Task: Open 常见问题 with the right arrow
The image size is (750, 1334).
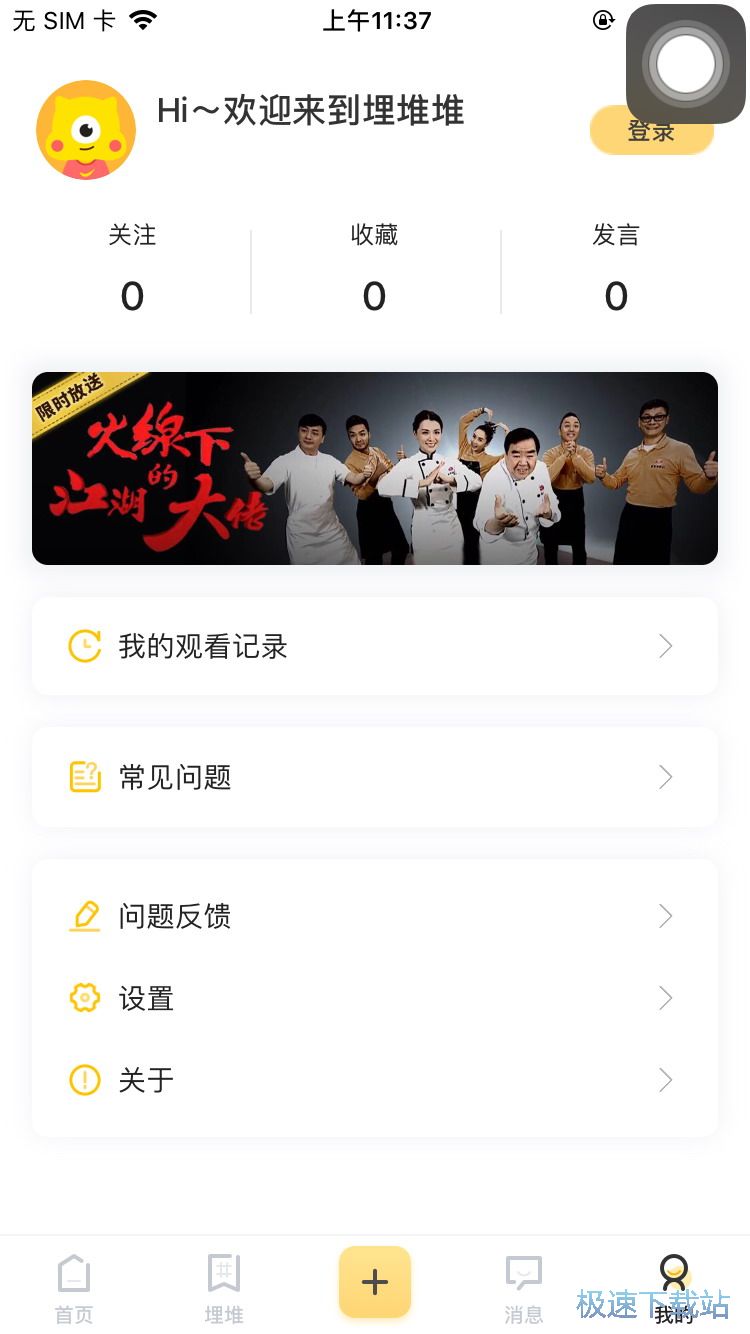Action: pos(664,777)
